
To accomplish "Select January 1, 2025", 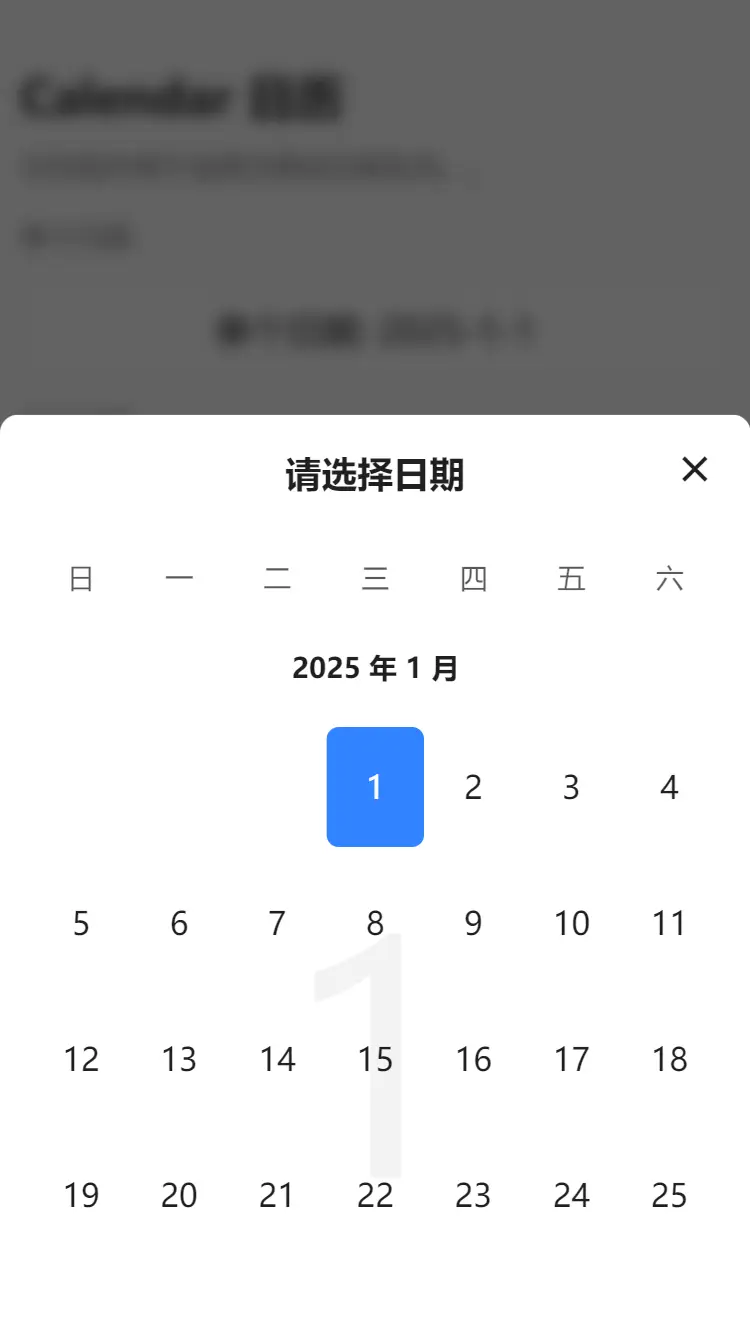I will tap(375, 787).
